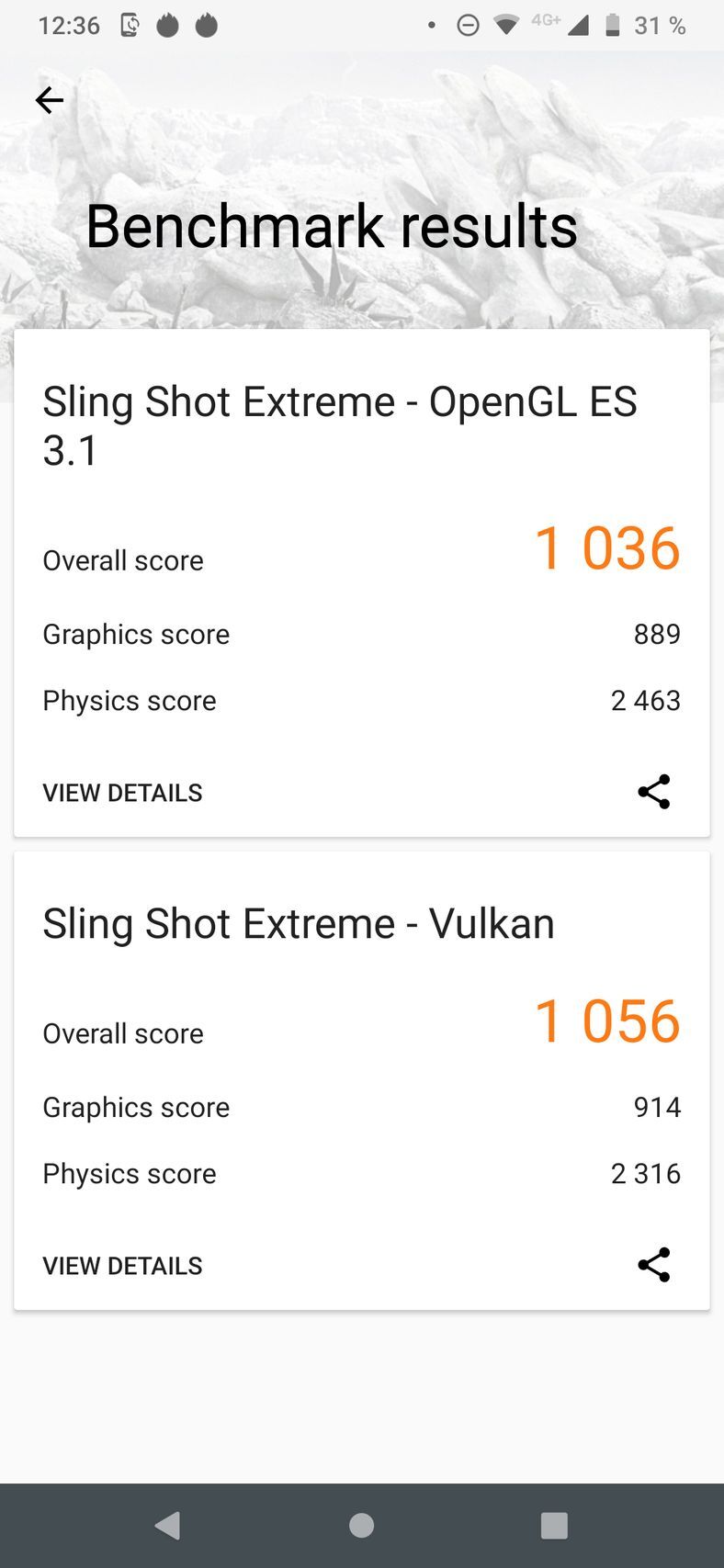Tap the Android back navigation button
The image size is (724, 1568).
(167, 1525)
